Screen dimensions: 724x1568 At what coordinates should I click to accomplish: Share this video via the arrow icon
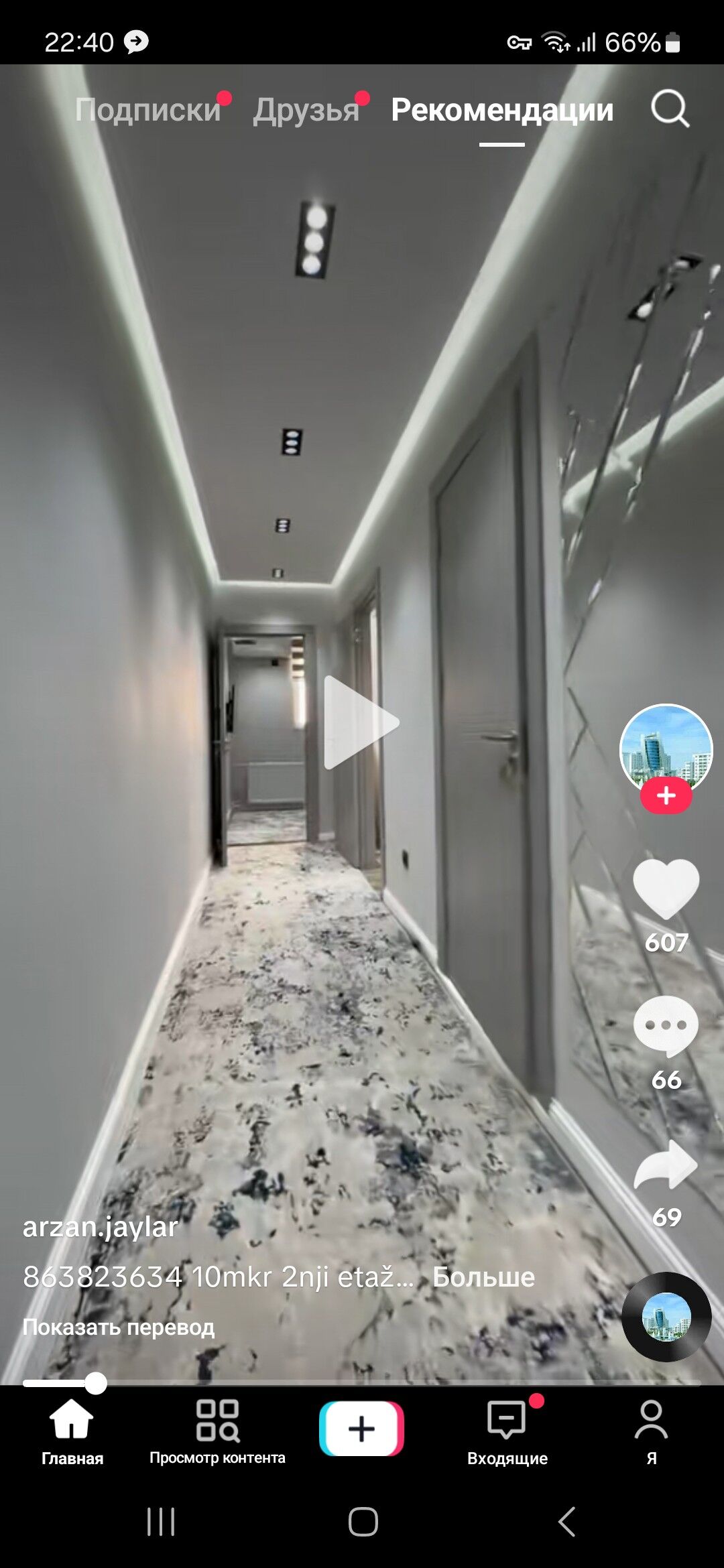click(666, 1166)
